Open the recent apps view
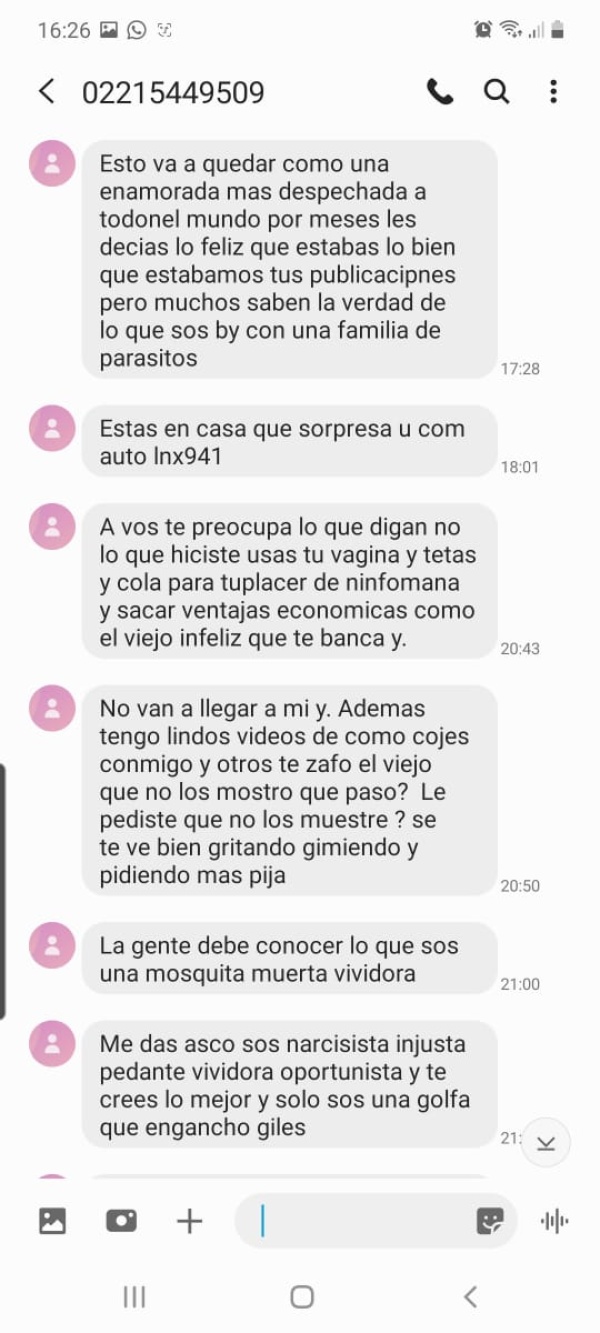 (134, 1297)
